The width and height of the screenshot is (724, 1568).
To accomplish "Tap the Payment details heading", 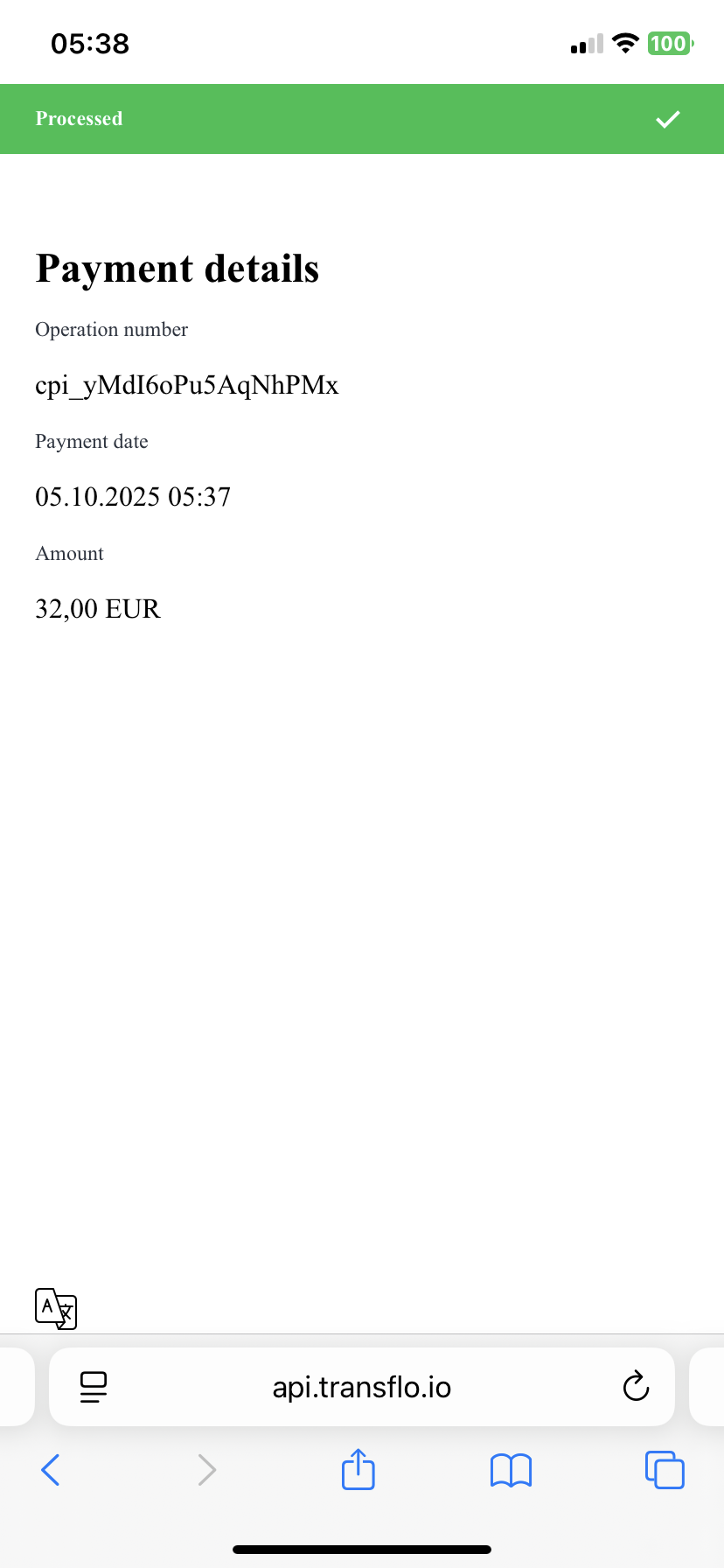I will tap(177, 269).
